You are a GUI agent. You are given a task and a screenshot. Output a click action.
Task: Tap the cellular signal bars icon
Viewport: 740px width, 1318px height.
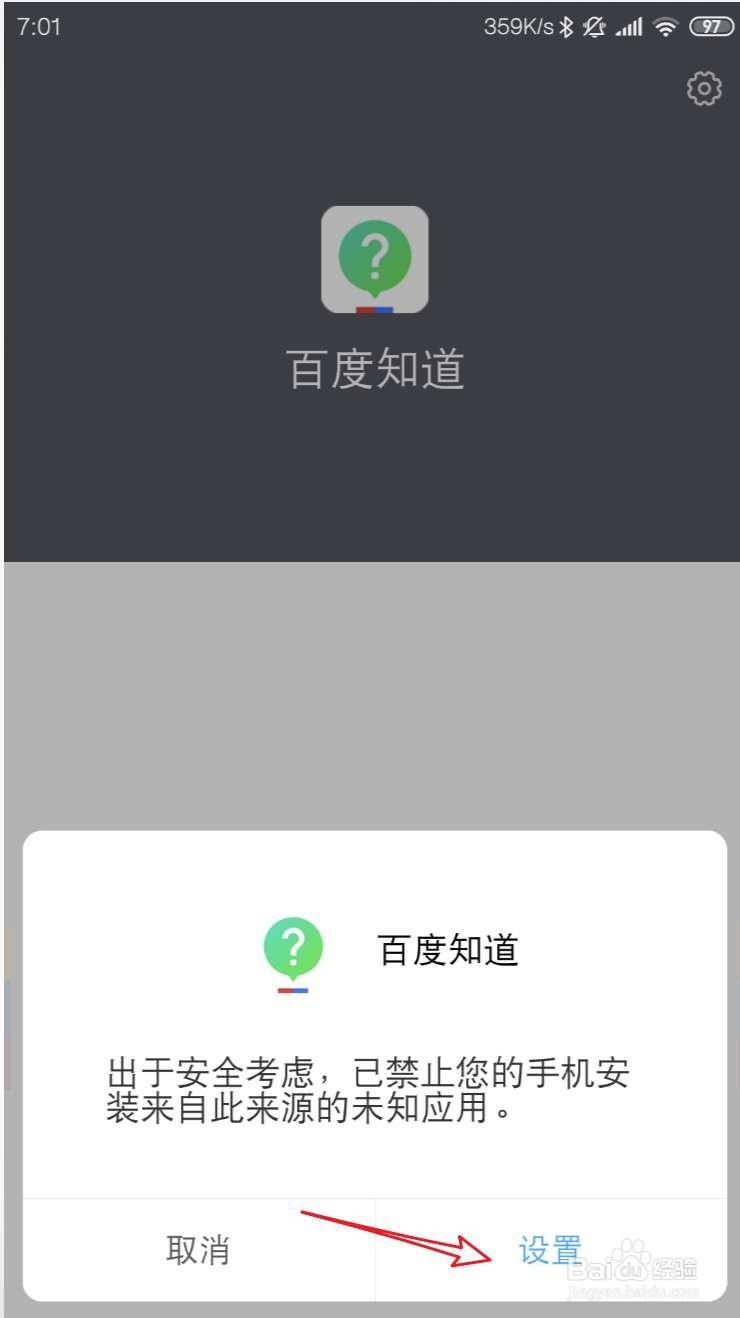[x=630, y=27]
